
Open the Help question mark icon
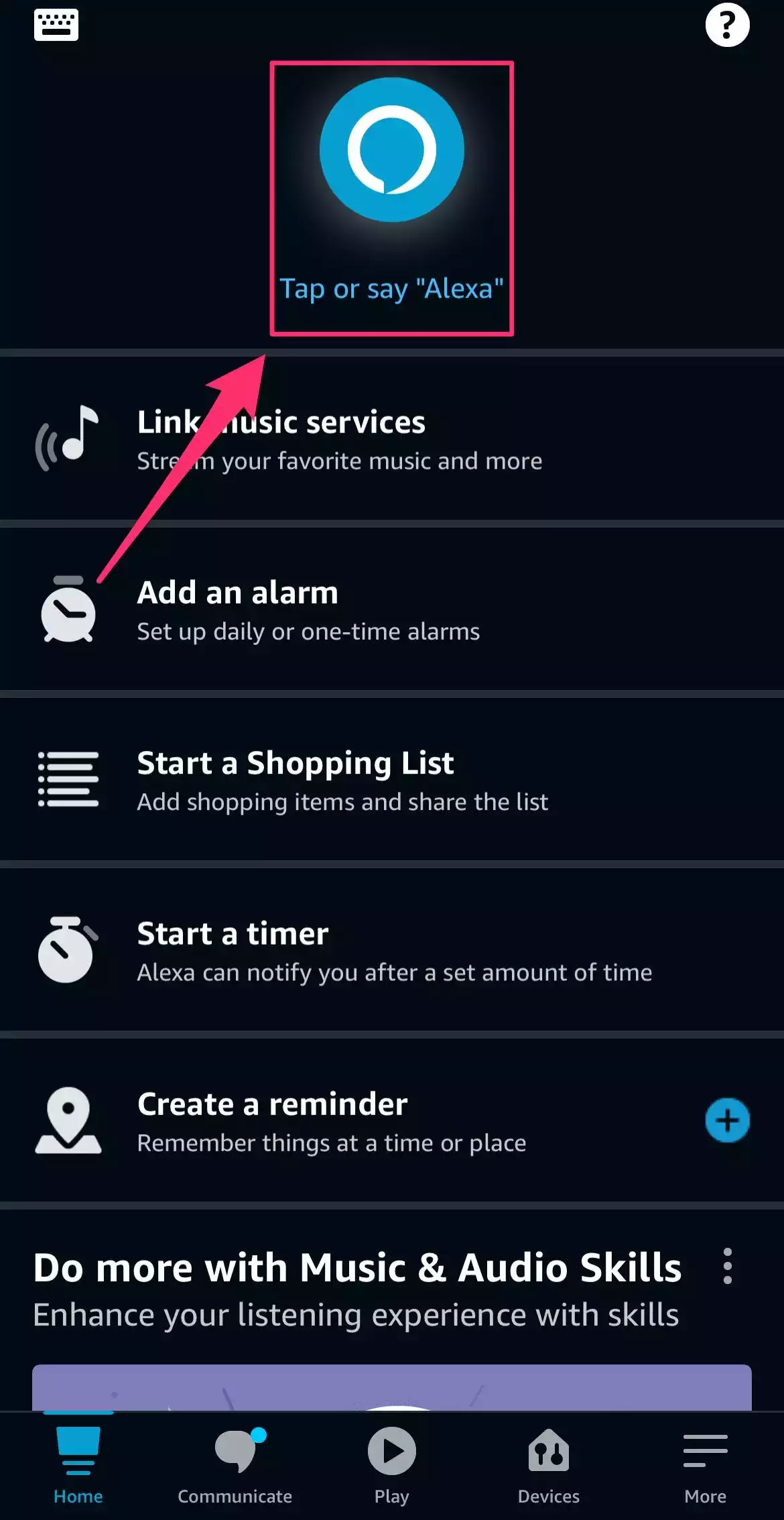(728, 25)
